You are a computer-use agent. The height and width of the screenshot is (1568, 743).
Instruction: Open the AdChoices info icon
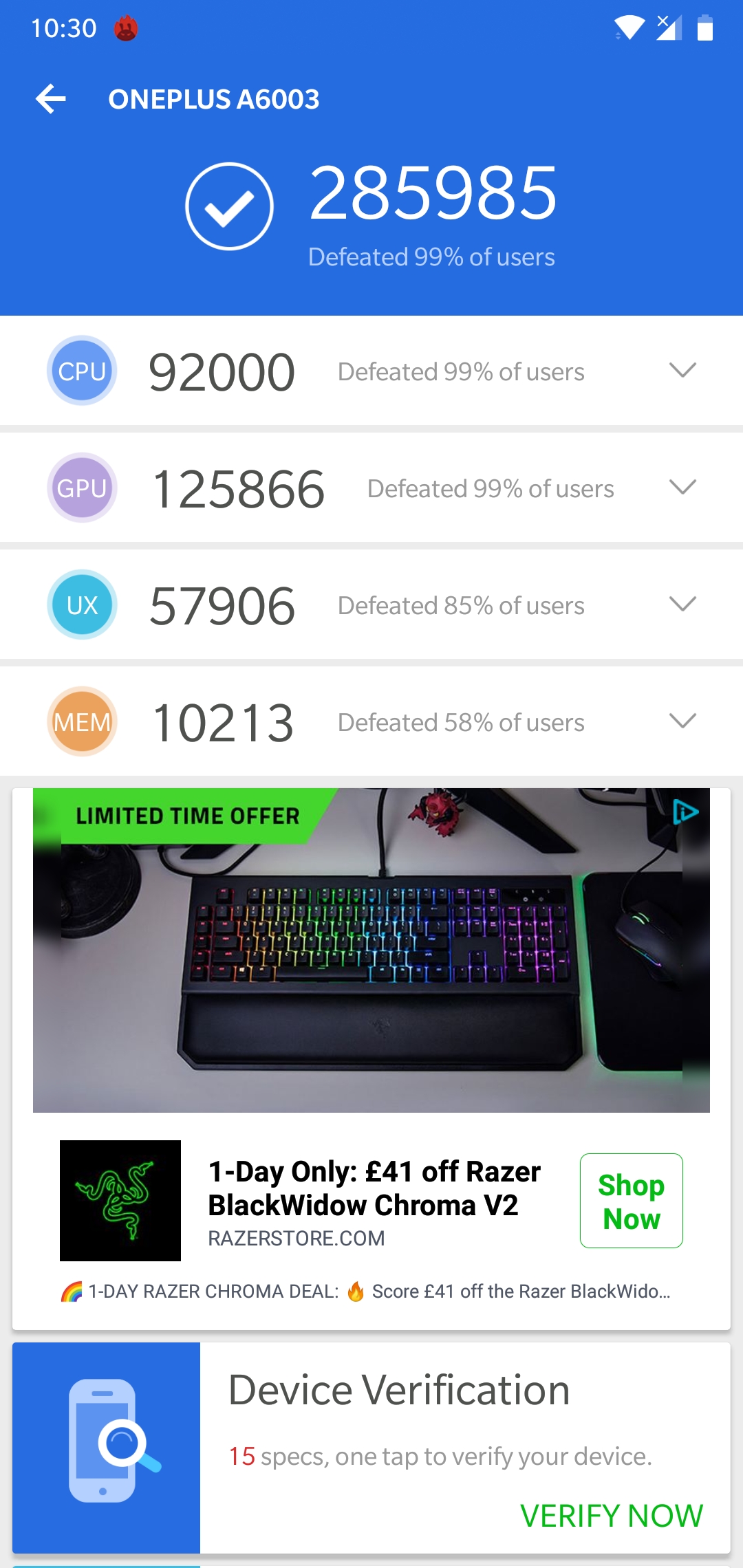685,812
